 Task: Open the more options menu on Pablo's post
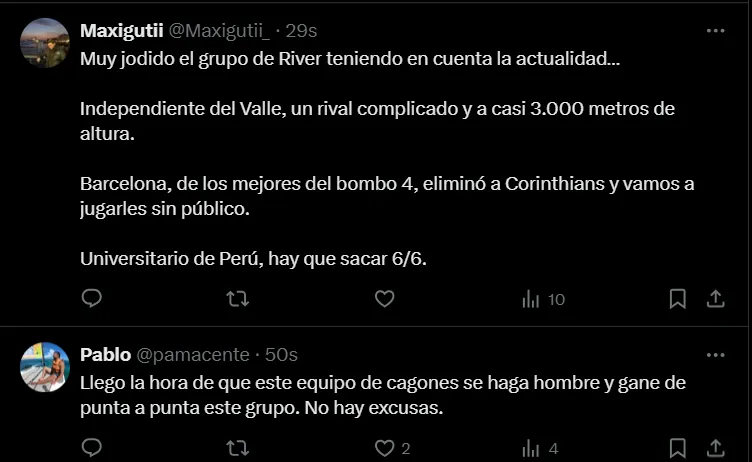coord(715,355)
